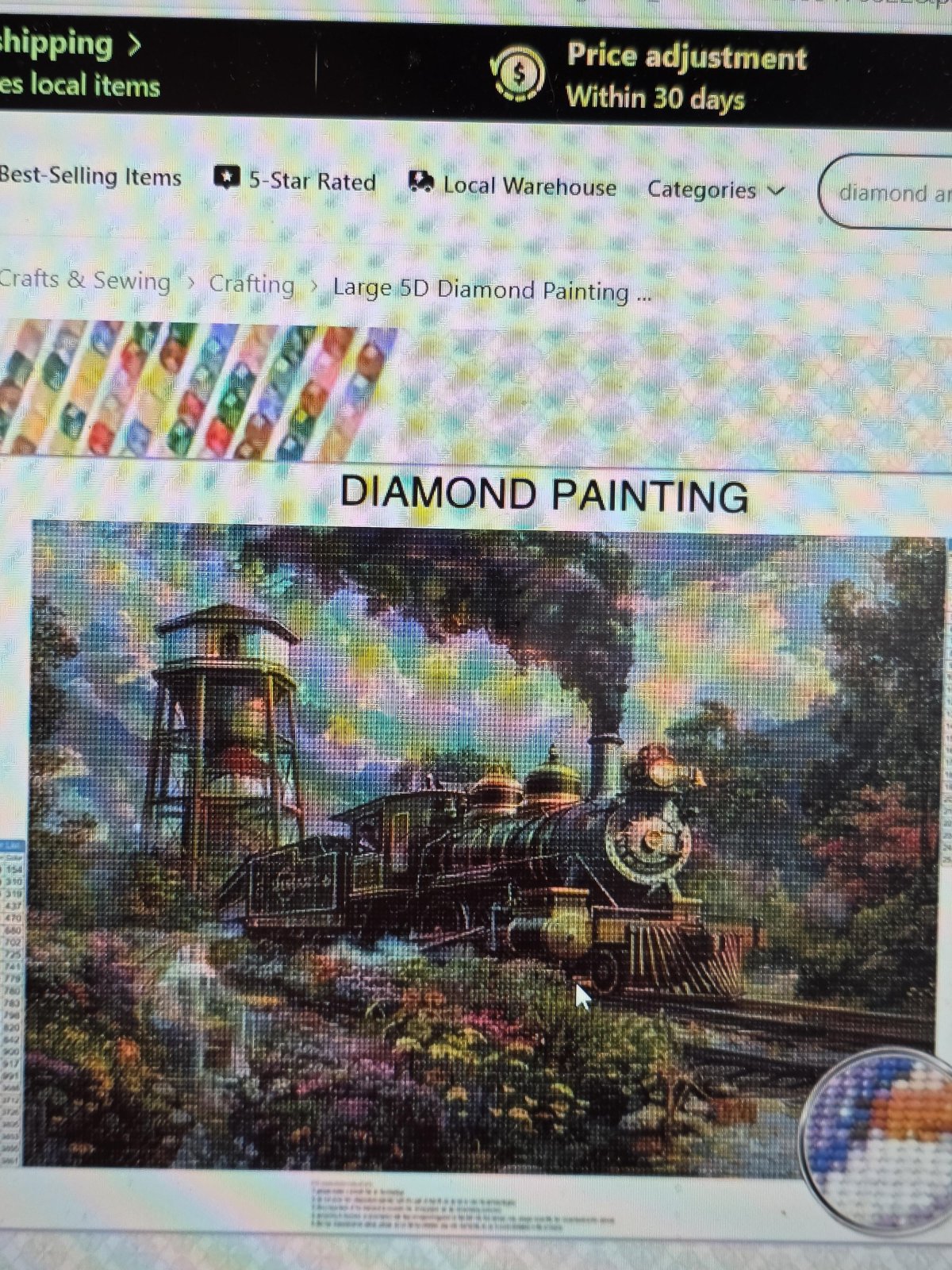Screen dimensions: 952x1270
Task: Go to Crafts & Sewing breadcrumb
Action: [x=84, y=280]
